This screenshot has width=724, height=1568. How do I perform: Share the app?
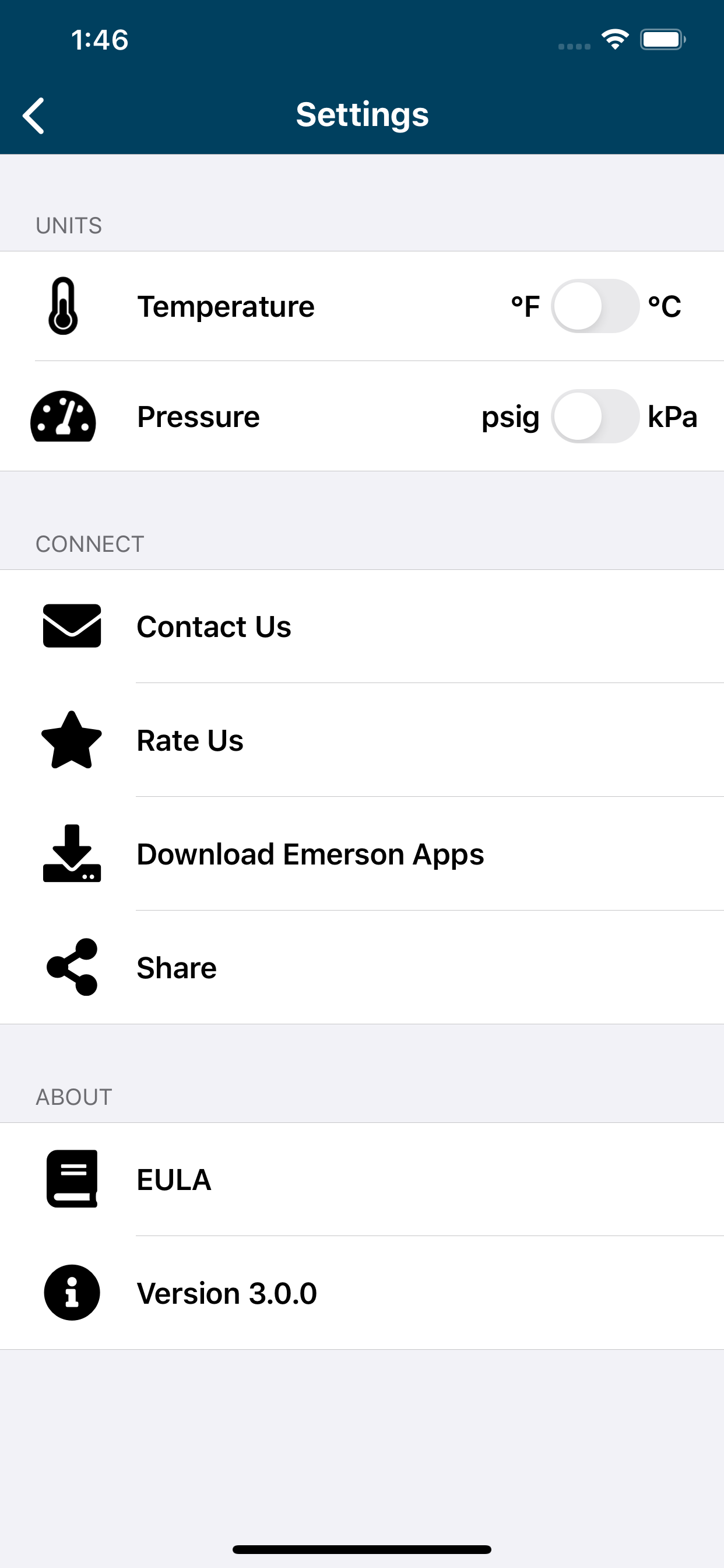(362, 968)
